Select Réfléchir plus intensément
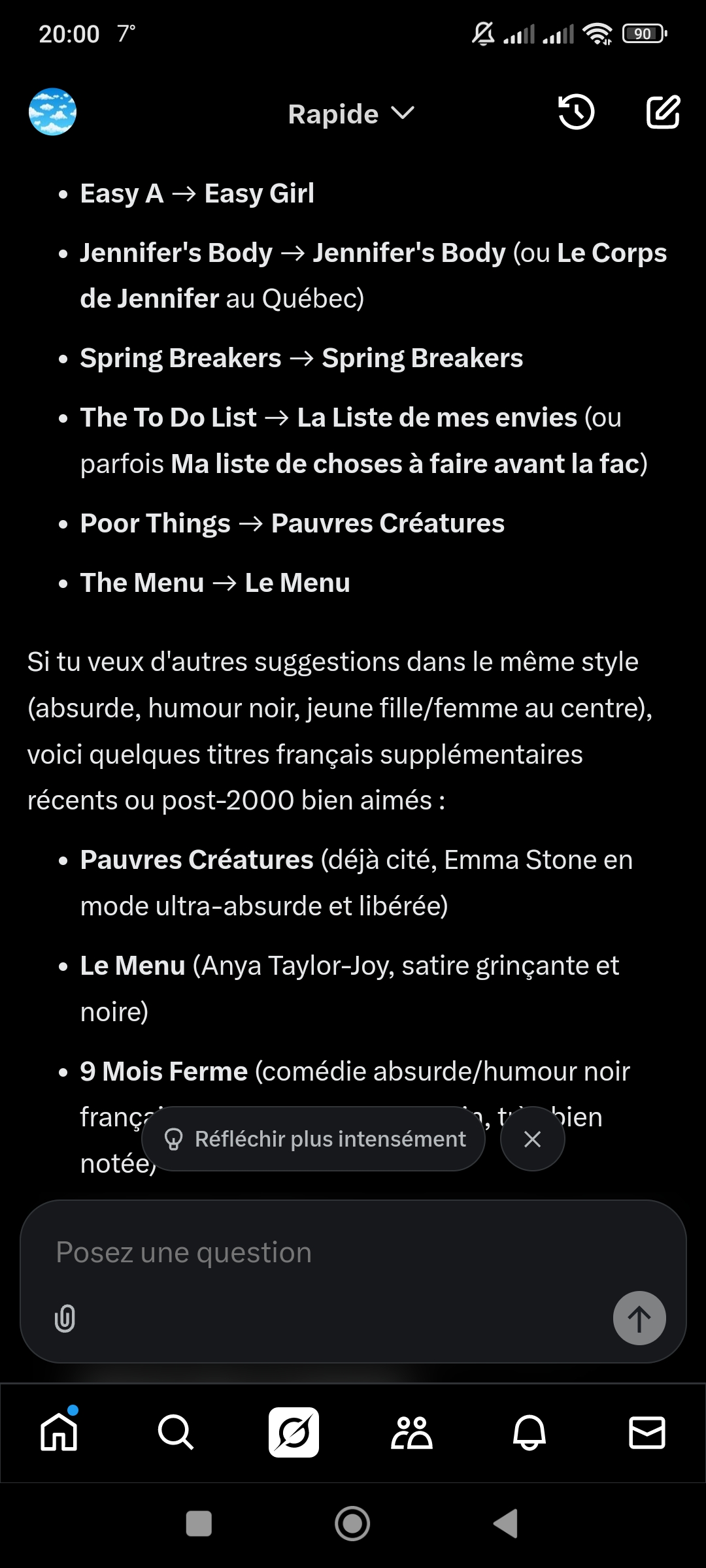706x1568 pixels. (x=314, y=1139)
